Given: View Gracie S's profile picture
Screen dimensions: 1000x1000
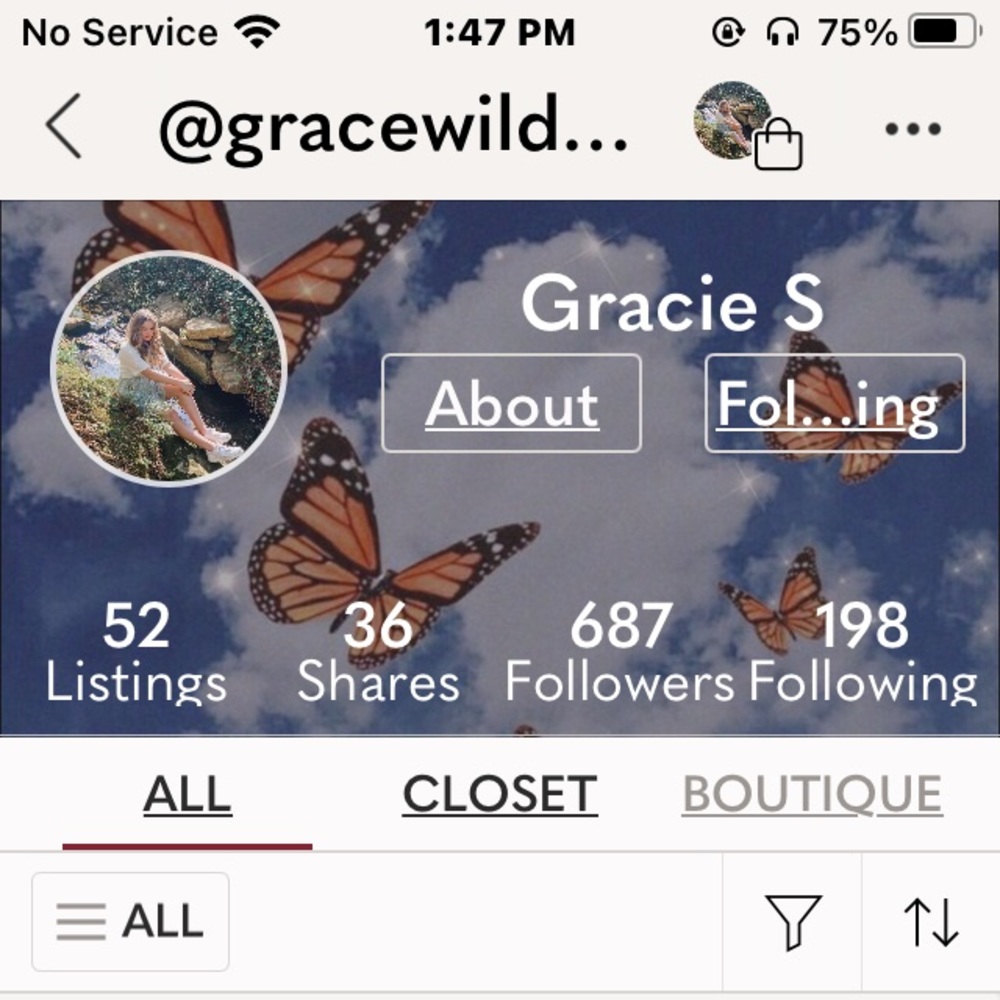Looking at the screenshot, I should (169, 368).
